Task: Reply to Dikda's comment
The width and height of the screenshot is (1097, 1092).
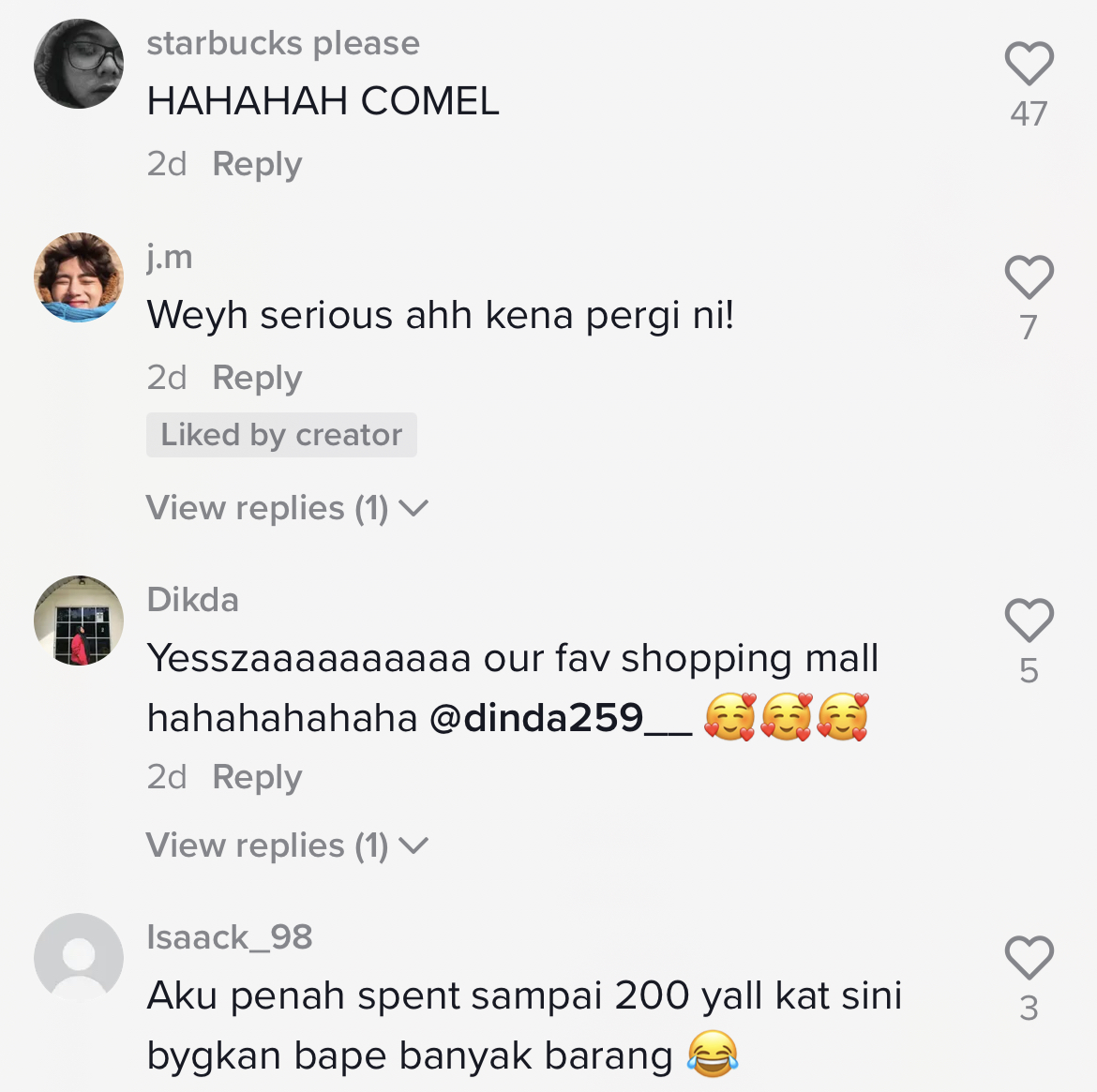Action: click(257, 777)
